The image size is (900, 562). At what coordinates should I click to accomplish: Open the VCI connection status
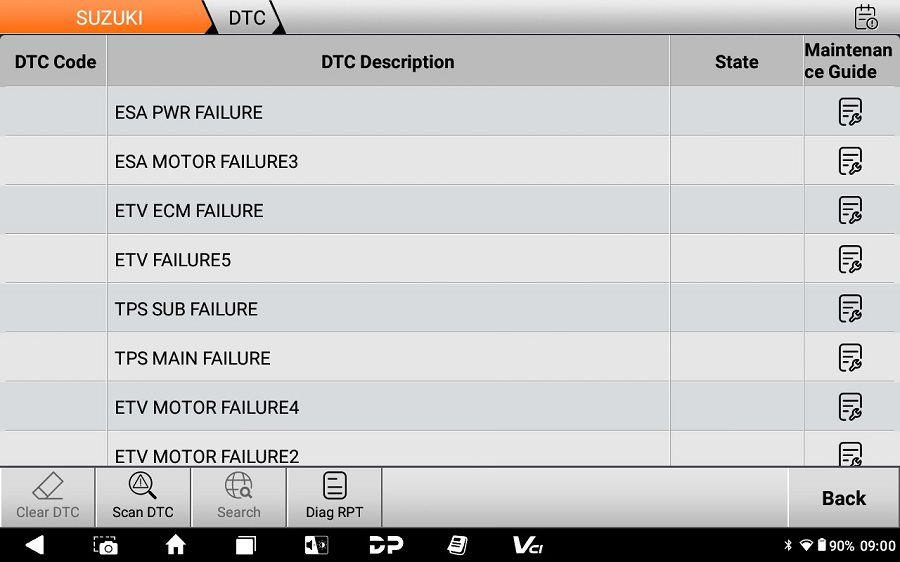tap(527, 545)
